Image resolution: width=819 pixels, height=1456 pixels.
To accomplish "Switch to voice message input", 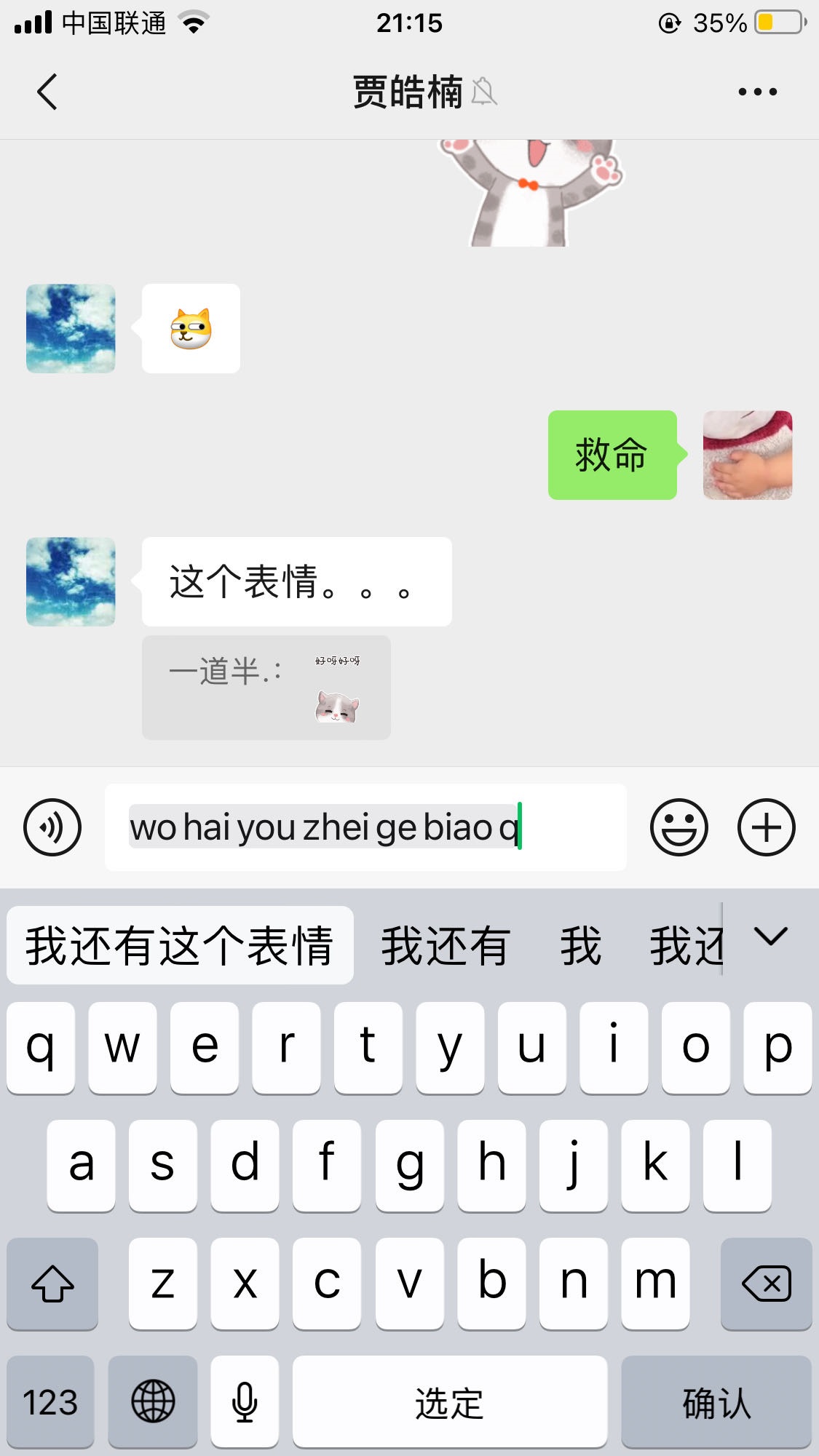I will click(x=52, y=827).
